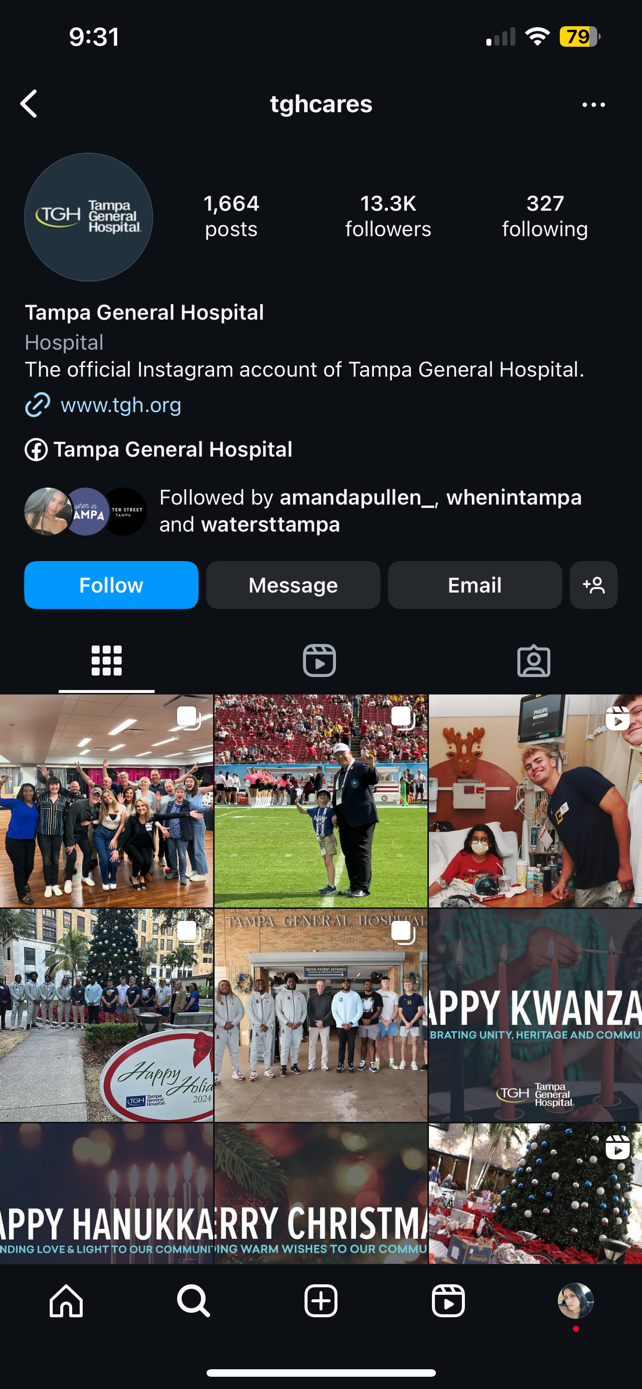
Task: Follow Tampa General Hospital
Action: 111,585
